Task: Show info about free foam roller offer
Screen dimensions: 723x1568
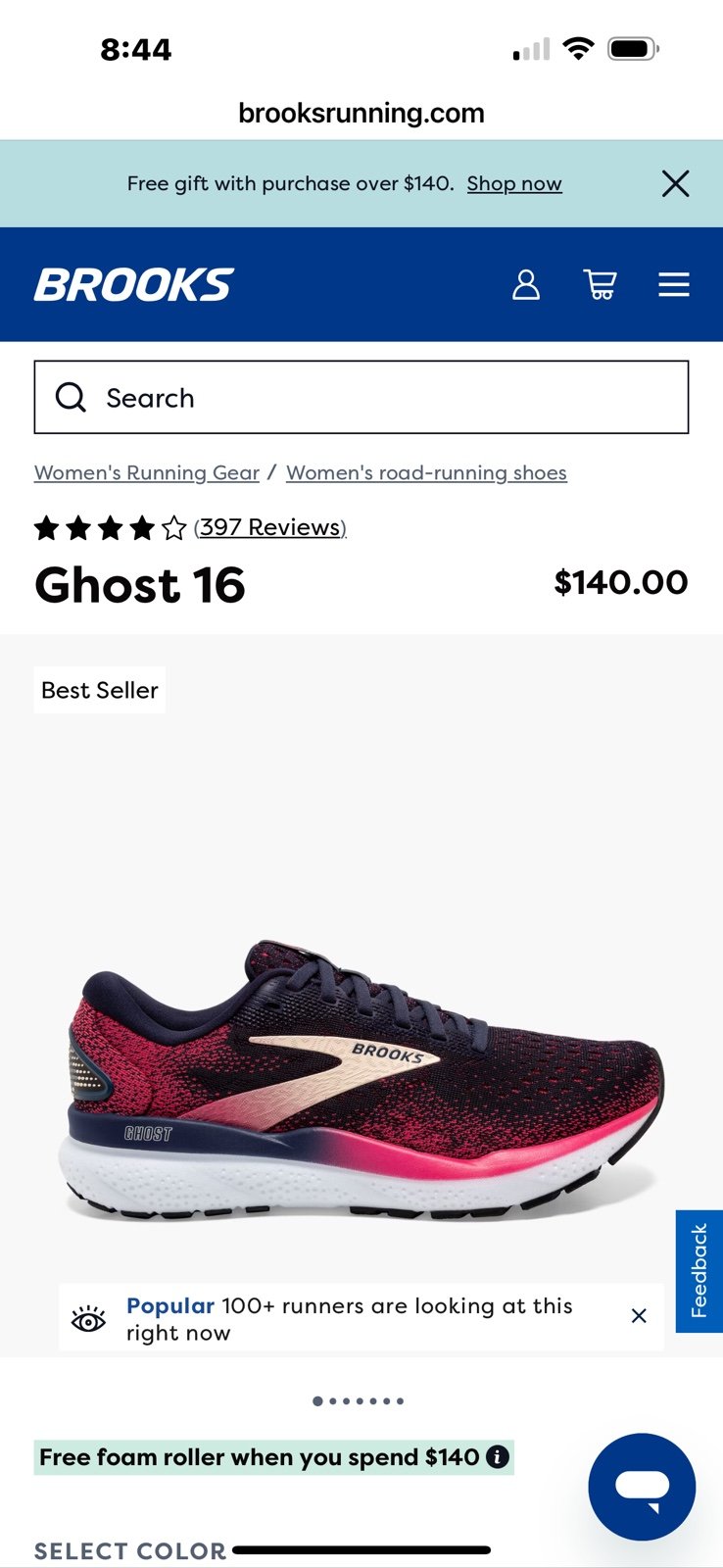Action: pos(498,1457)
